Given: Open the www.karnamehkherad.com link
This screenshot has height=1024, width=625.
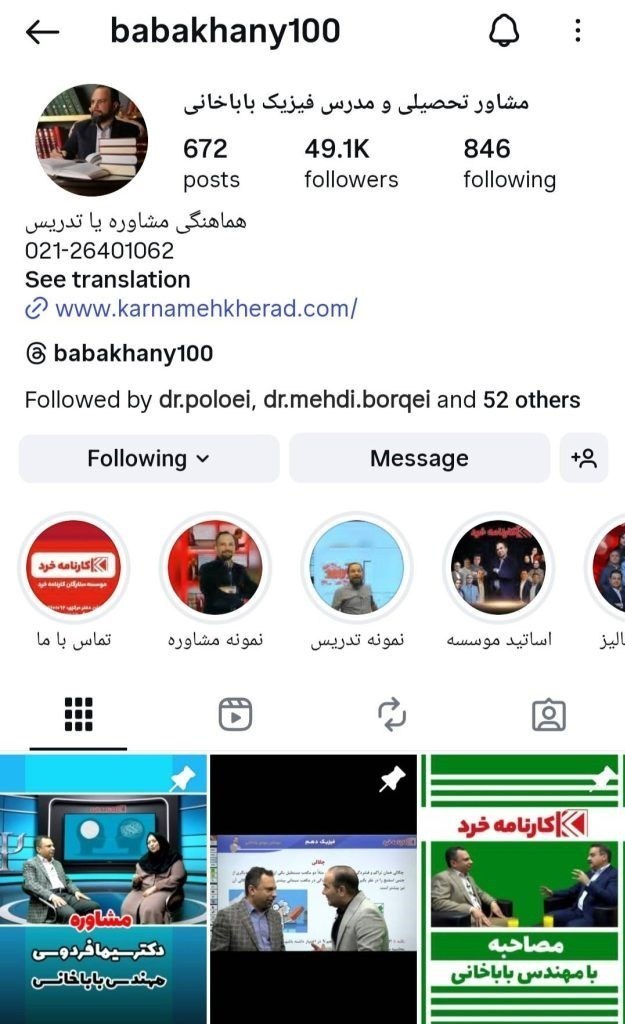Looking at the screenshot, I should tap(205, 308).
